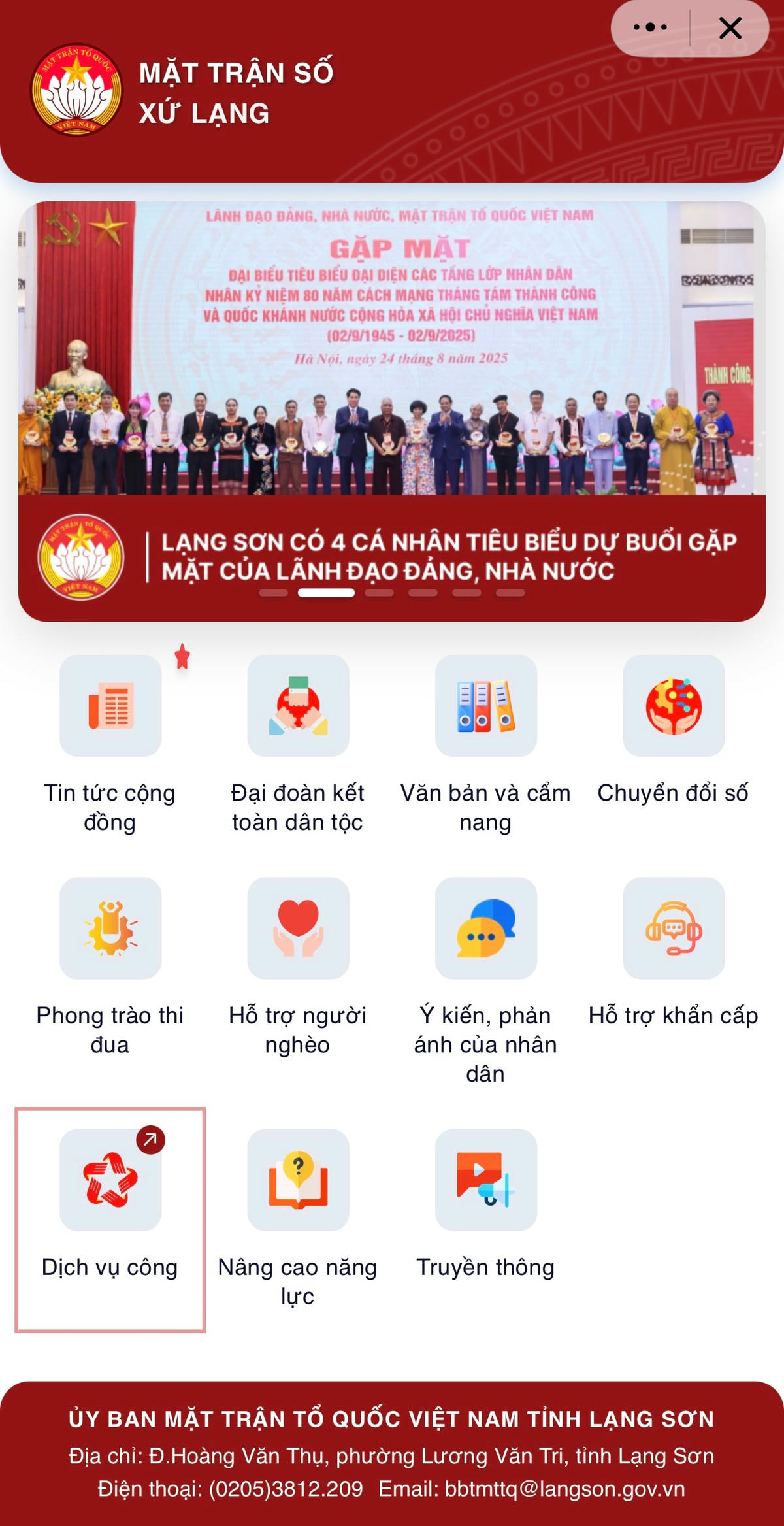Select Văn bản và cẩm nang

pyautogui.click(x=485, y=706)
